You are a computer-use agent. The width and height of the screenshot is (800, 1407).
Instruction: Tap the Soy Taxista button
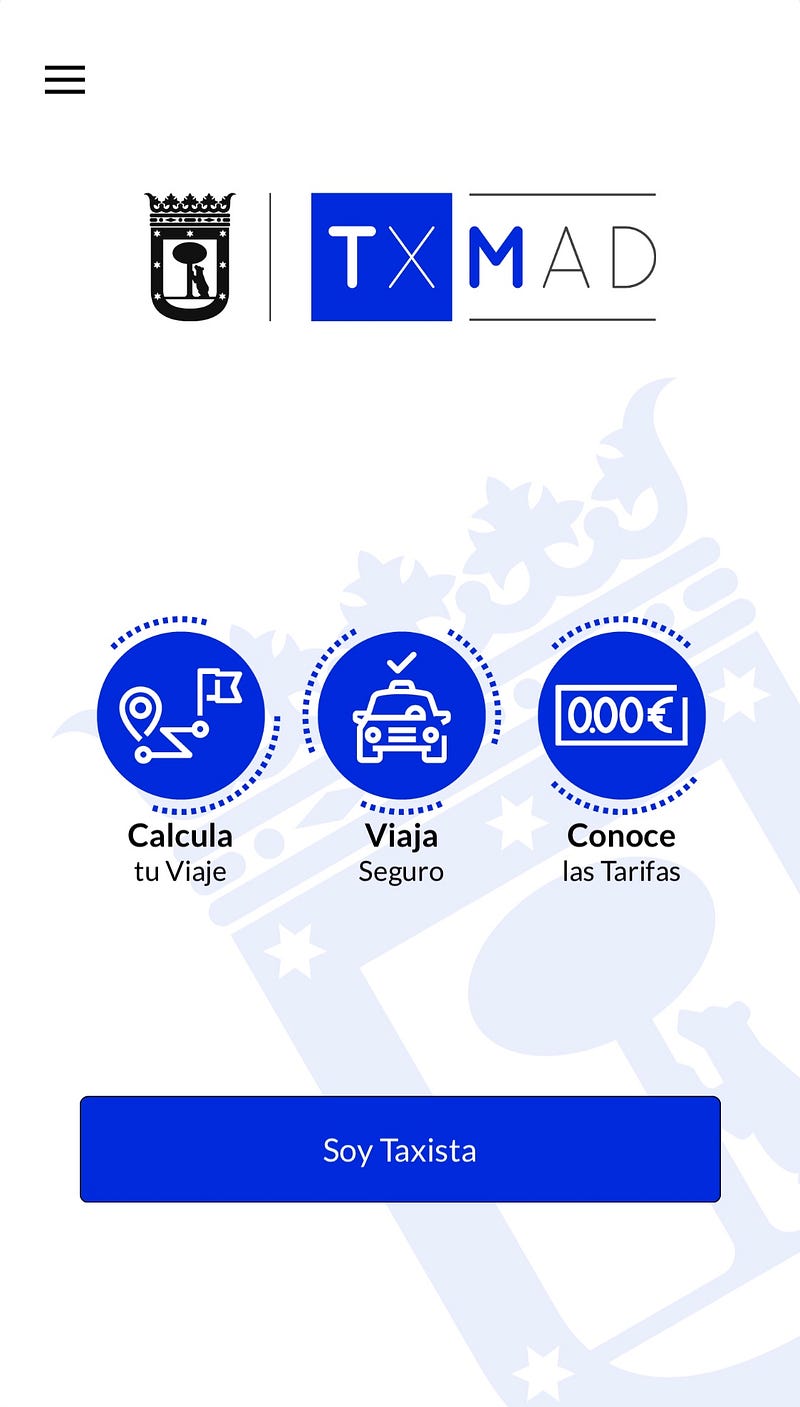click(x=400, y=1149)
